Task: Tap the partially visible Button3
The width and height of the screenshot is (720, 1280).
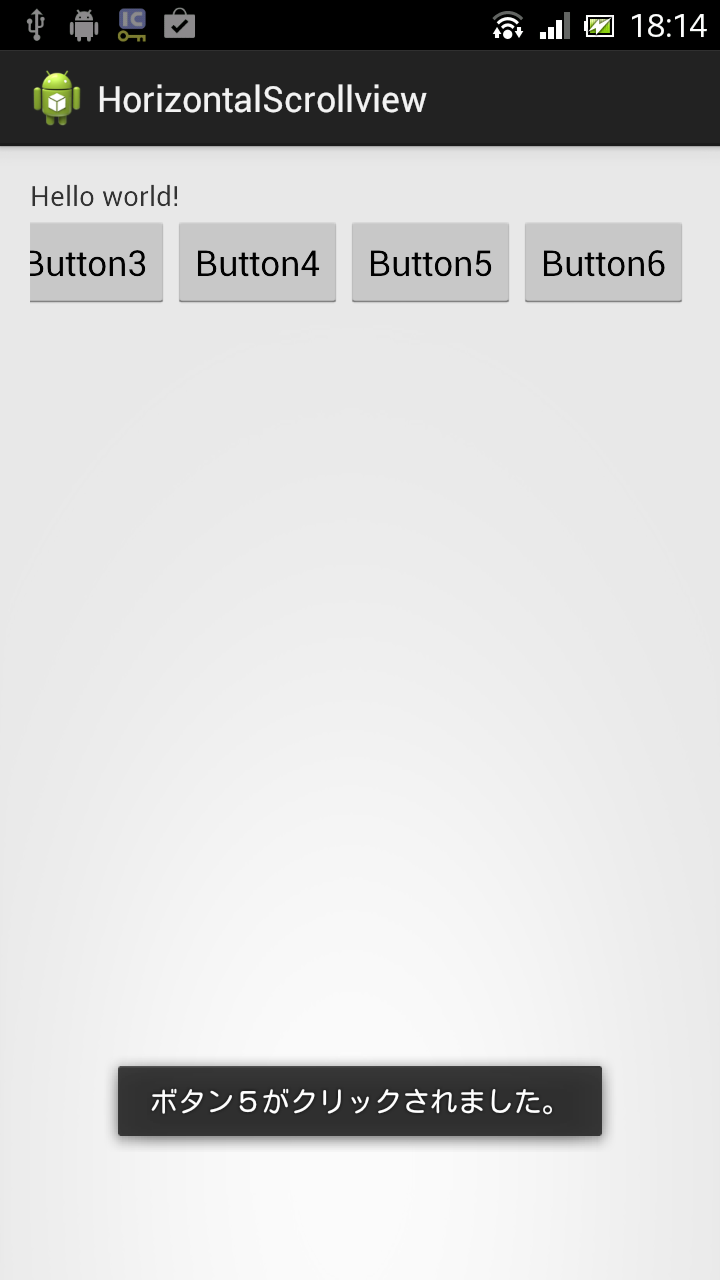Action: 97,262
